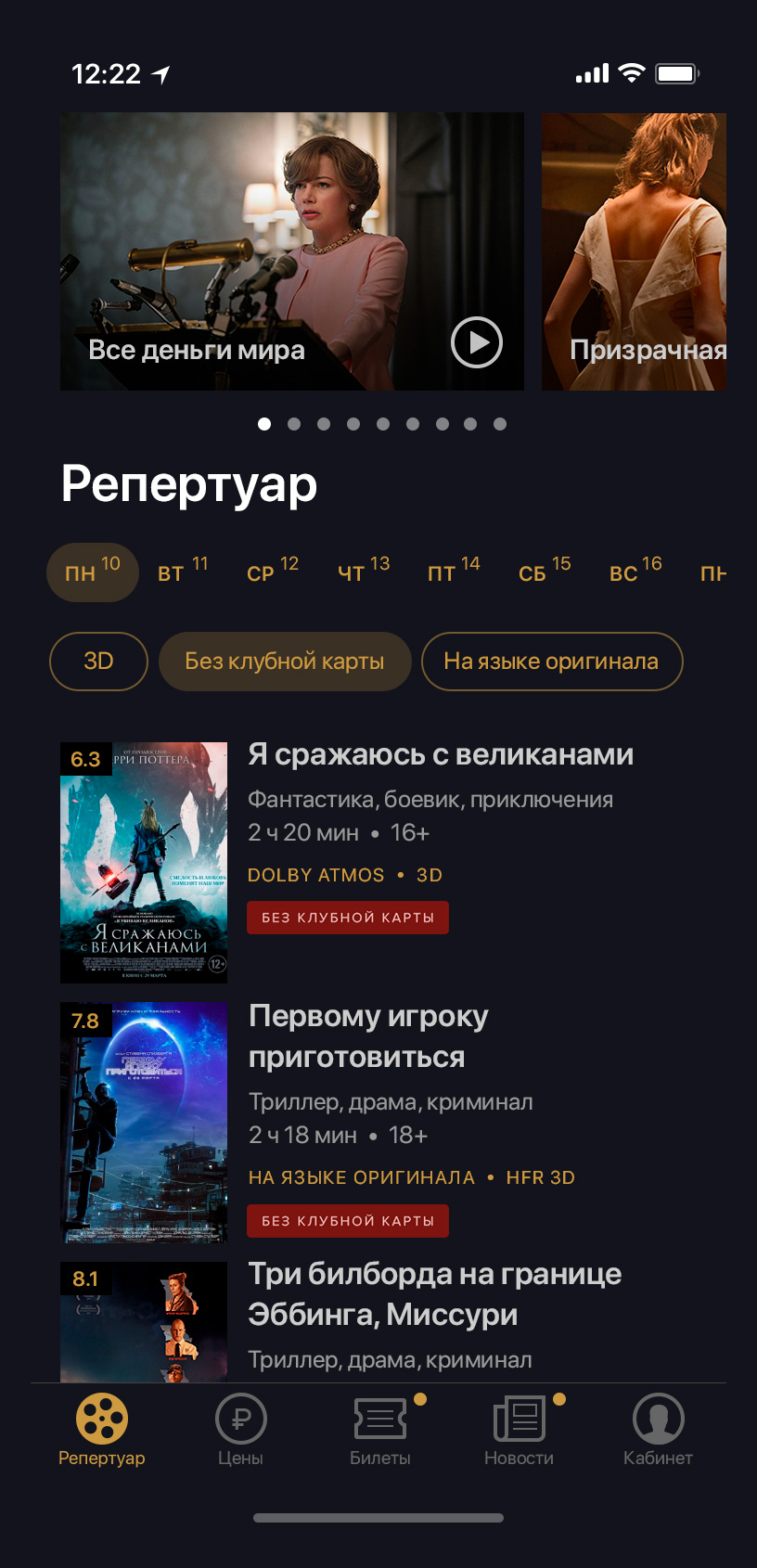Viewport: 757px width, 1568px height.
Task: Open Первому игроку приготовиться movie
Action: click(368, 1036)
